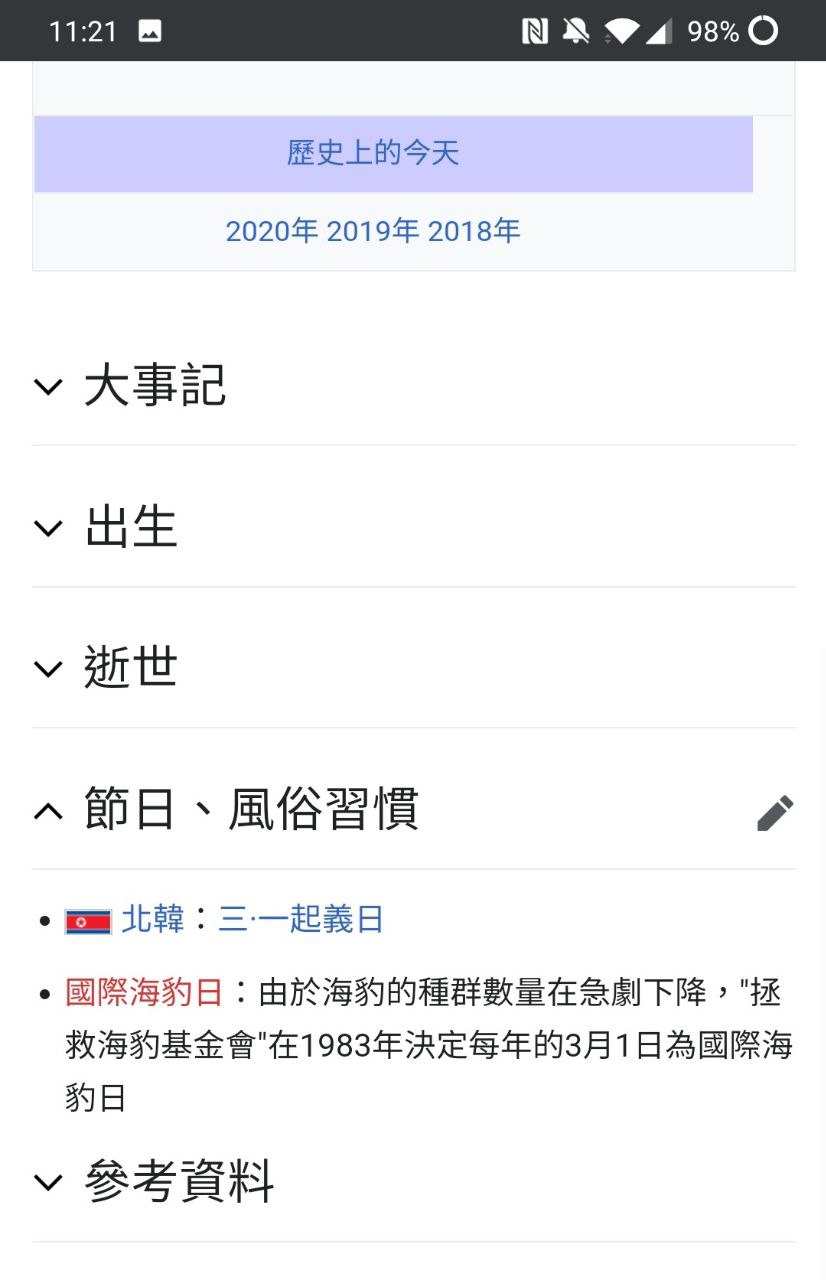Open the 歷史上的今天 link
Screen dimensions: 826x1280
click(x=373, y=153)
